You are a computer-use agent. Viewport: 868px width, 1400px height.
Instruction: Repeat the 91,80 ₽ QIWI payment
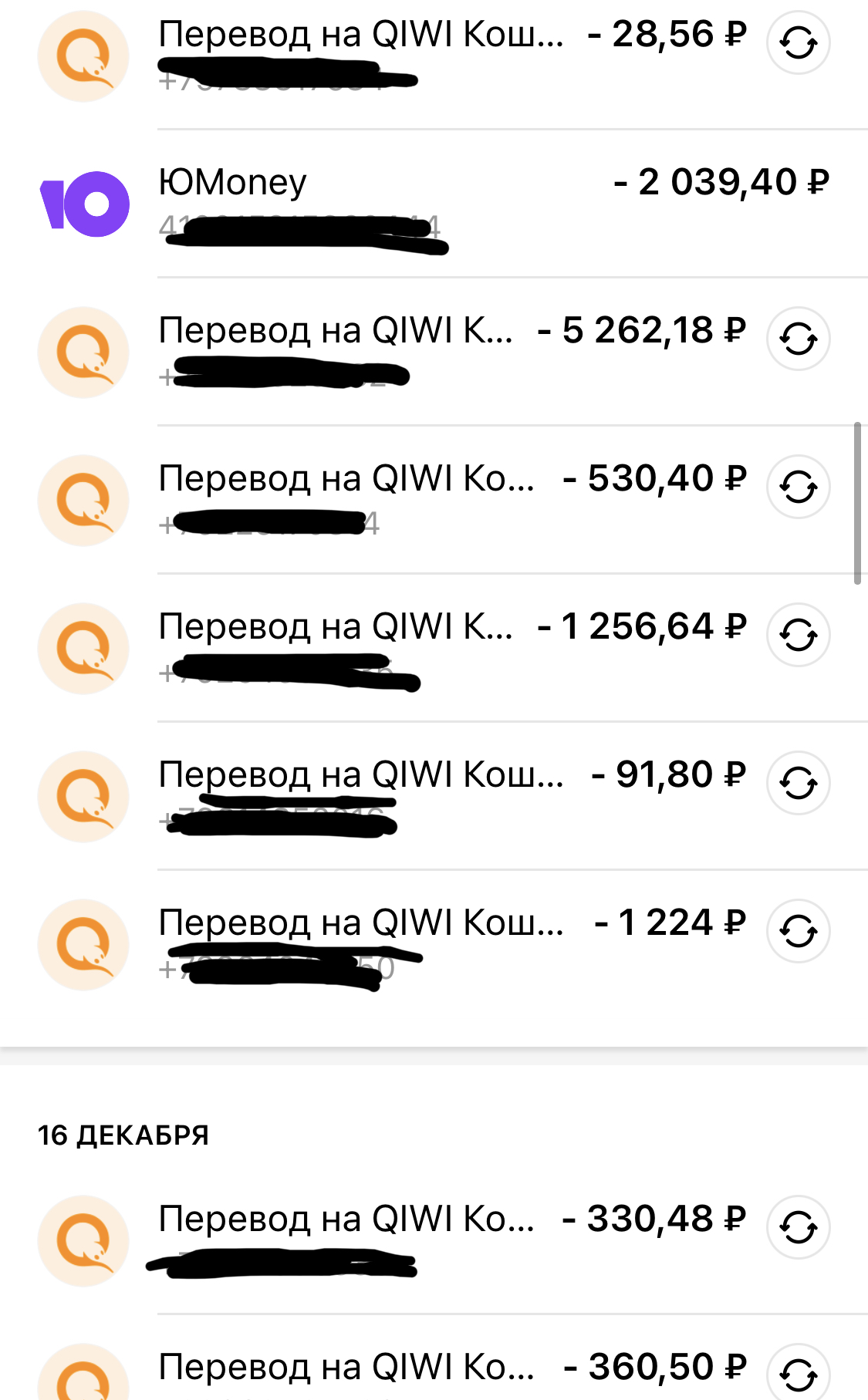[798, 784]
